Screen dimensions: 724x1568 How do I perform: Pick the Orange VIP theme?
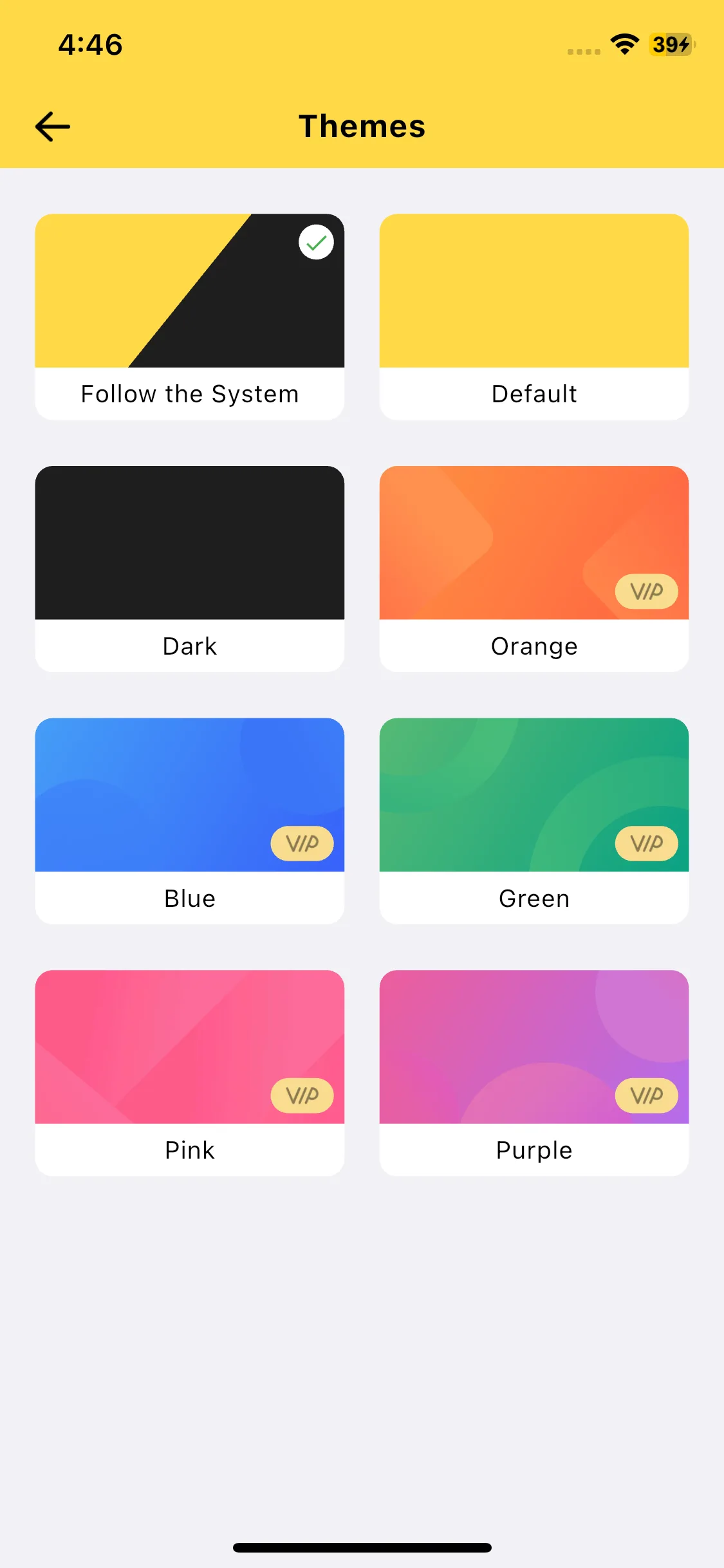(534, 568)
